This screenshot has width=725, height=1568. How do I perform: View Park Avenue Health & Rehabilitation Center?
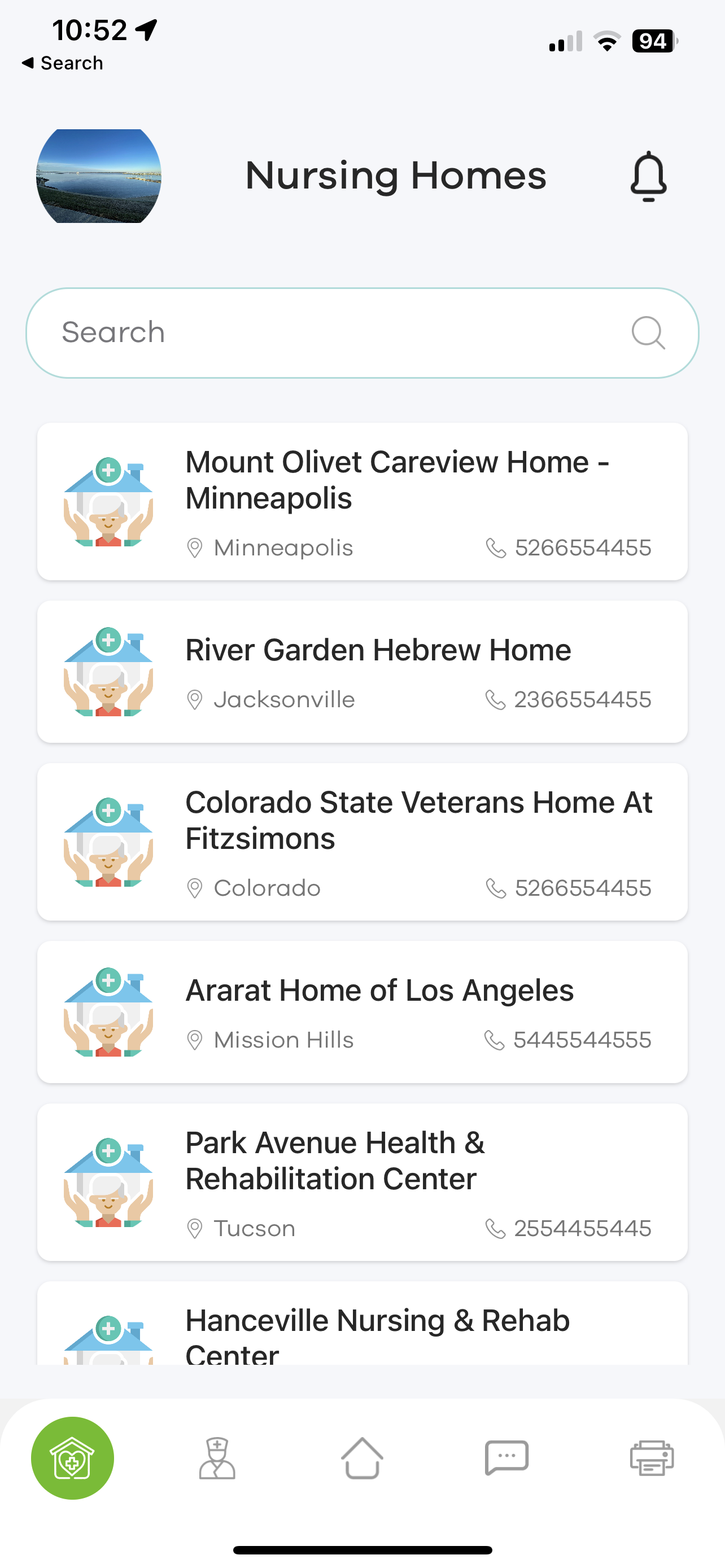[362, 1182]
